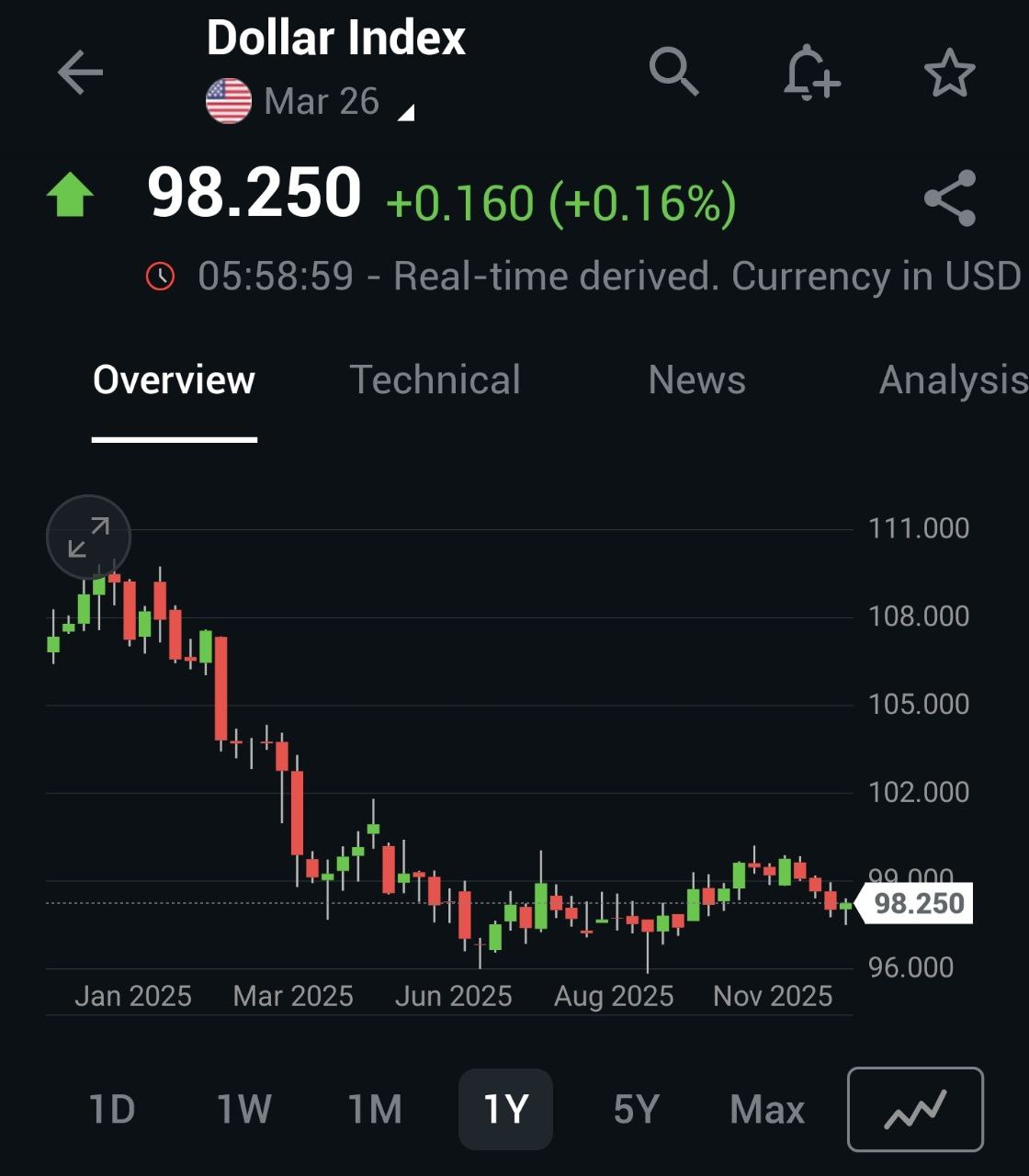Choose the 1W chart range
The width and height of the screenshot is (1029, 1176).
tap(243, 1109)
